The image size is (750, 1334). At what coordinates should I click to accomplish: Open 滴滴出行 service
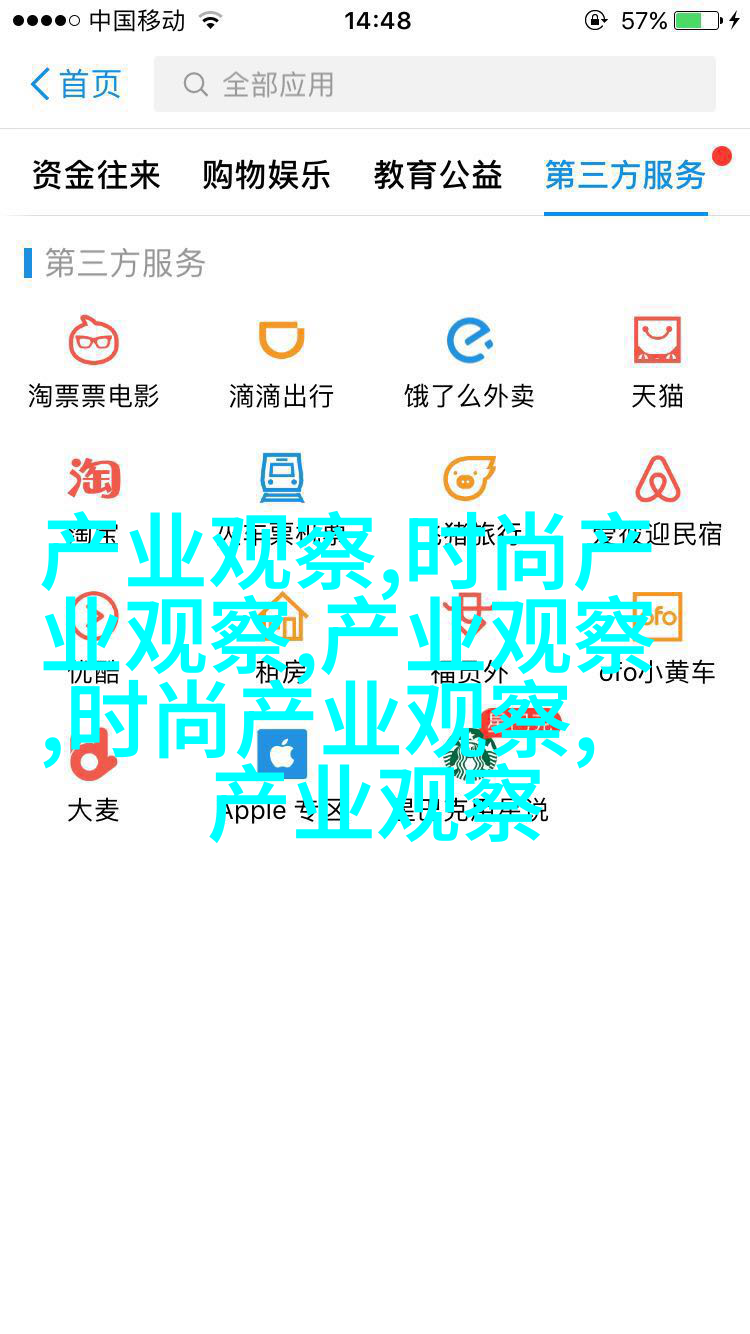click(281, 360)
